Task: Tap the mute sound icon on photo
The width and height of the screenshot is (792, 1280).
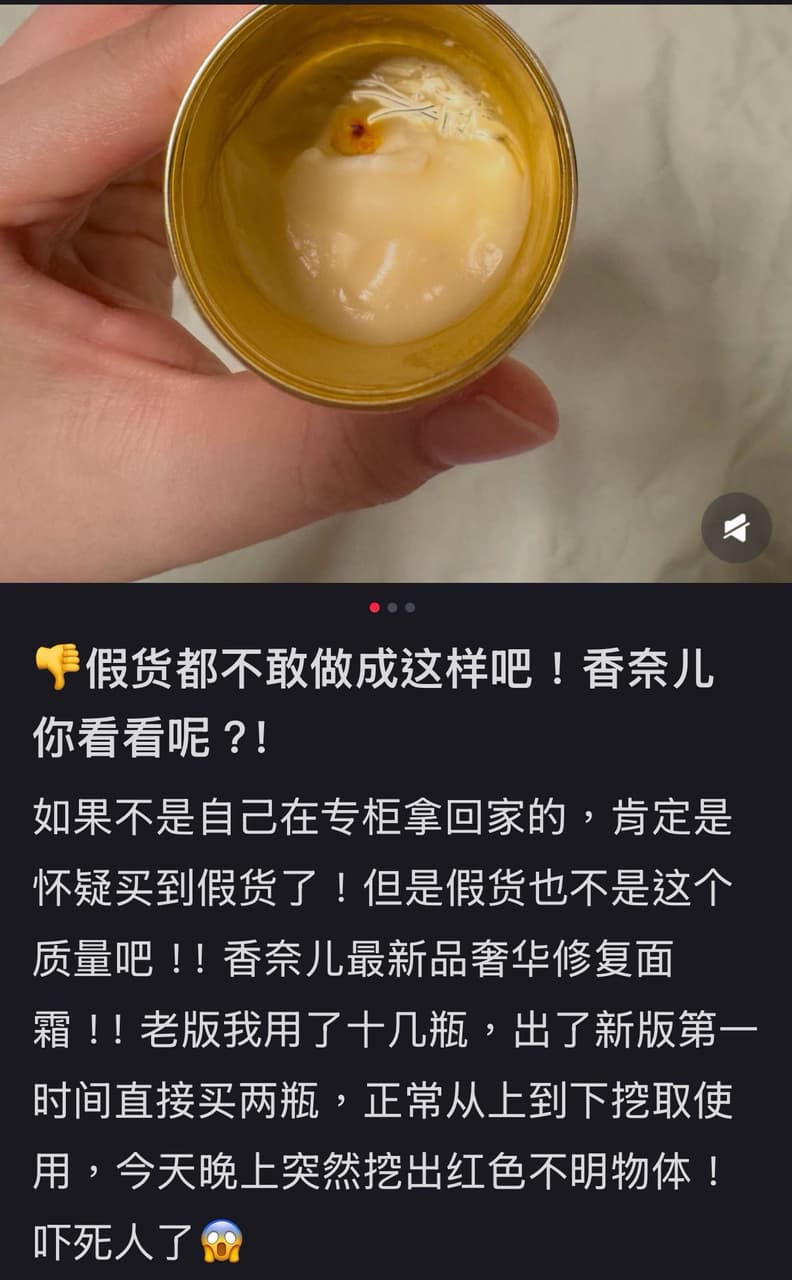Action: point(736,527)
